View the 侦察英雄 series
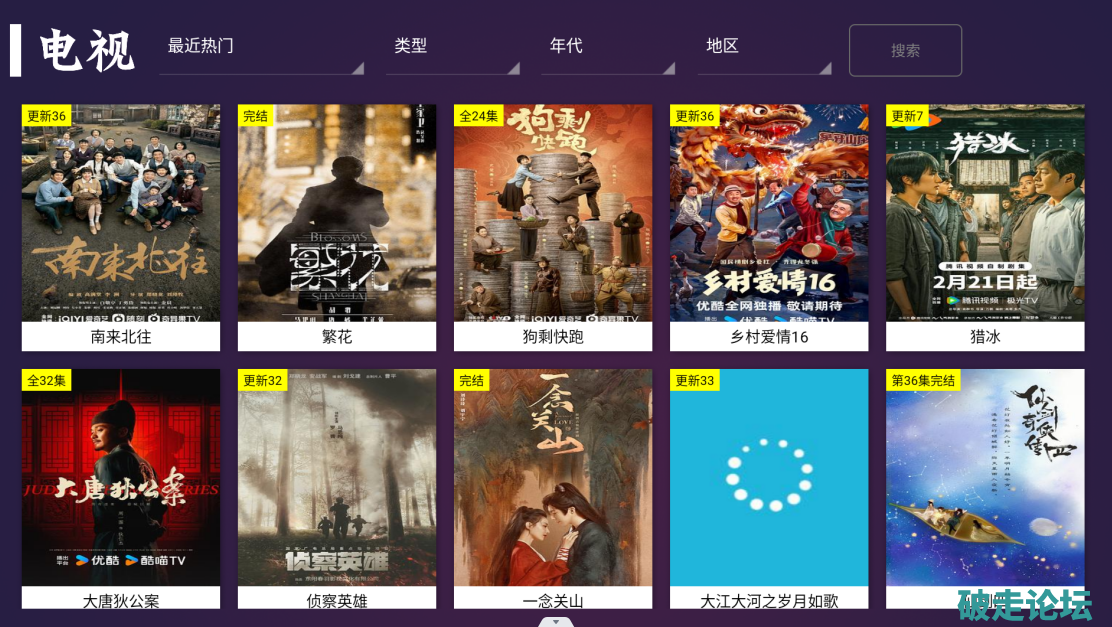This screenshot has width=1112, height=627. pyautogui.click(x=337, y=488)
